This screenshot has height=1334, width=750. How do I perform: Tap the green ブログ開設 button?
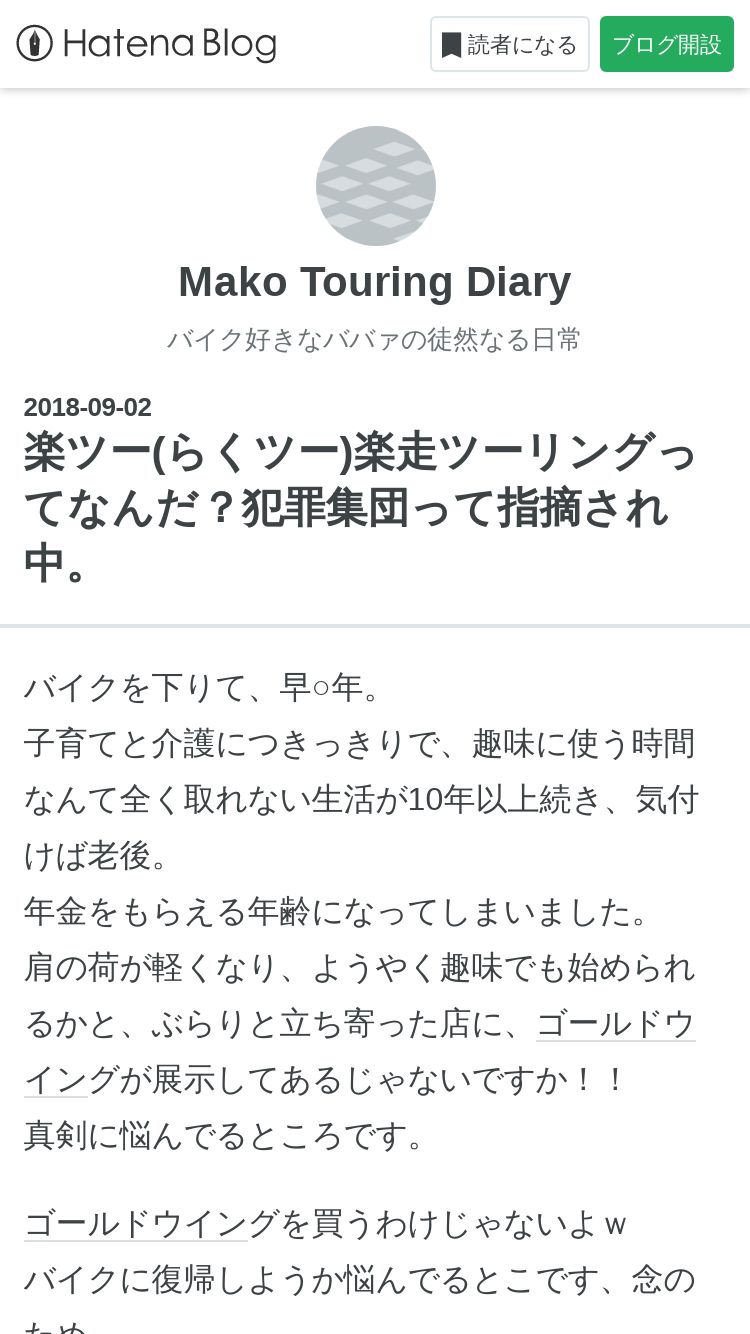tap(666, 45)
